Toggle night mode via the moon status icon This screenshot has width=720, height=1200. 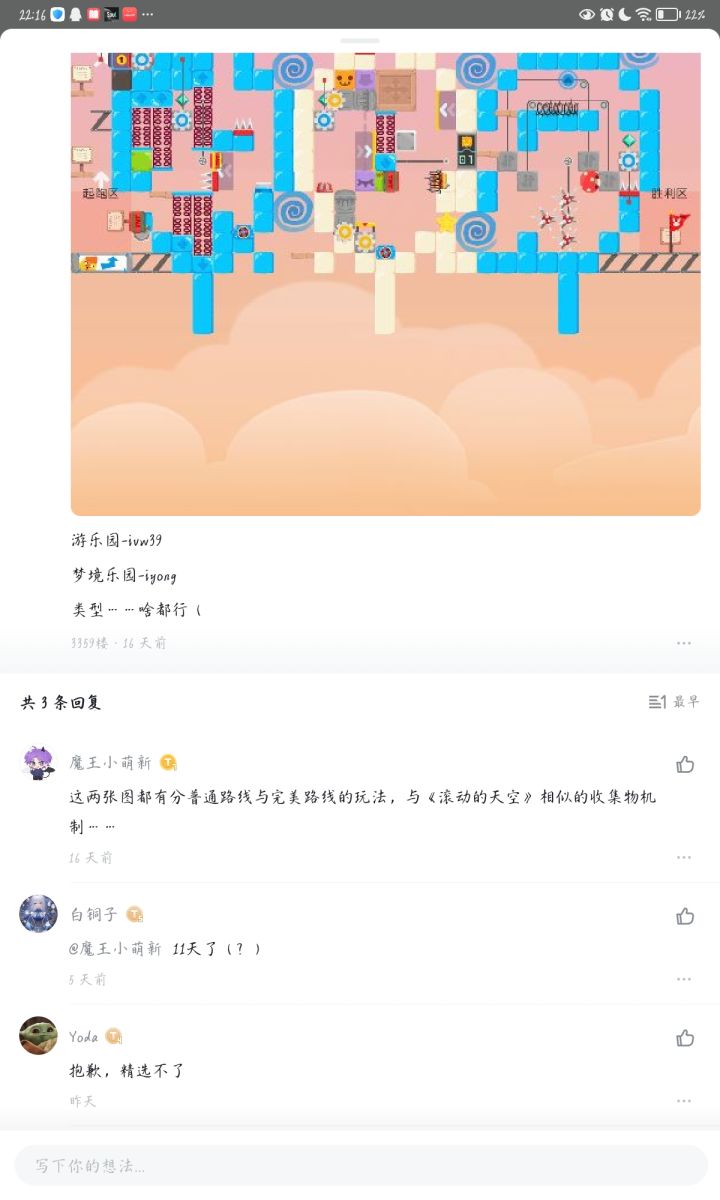[626, 14]
